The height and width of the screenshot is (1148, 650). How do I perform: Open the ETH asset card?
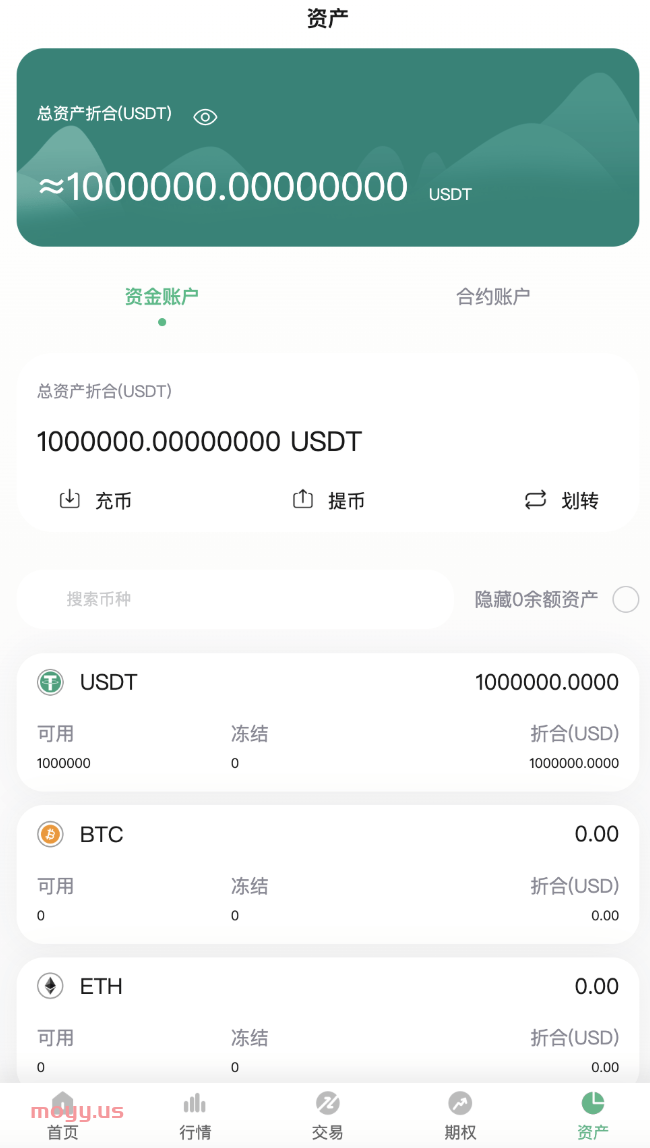click(x=328, y=1020)
